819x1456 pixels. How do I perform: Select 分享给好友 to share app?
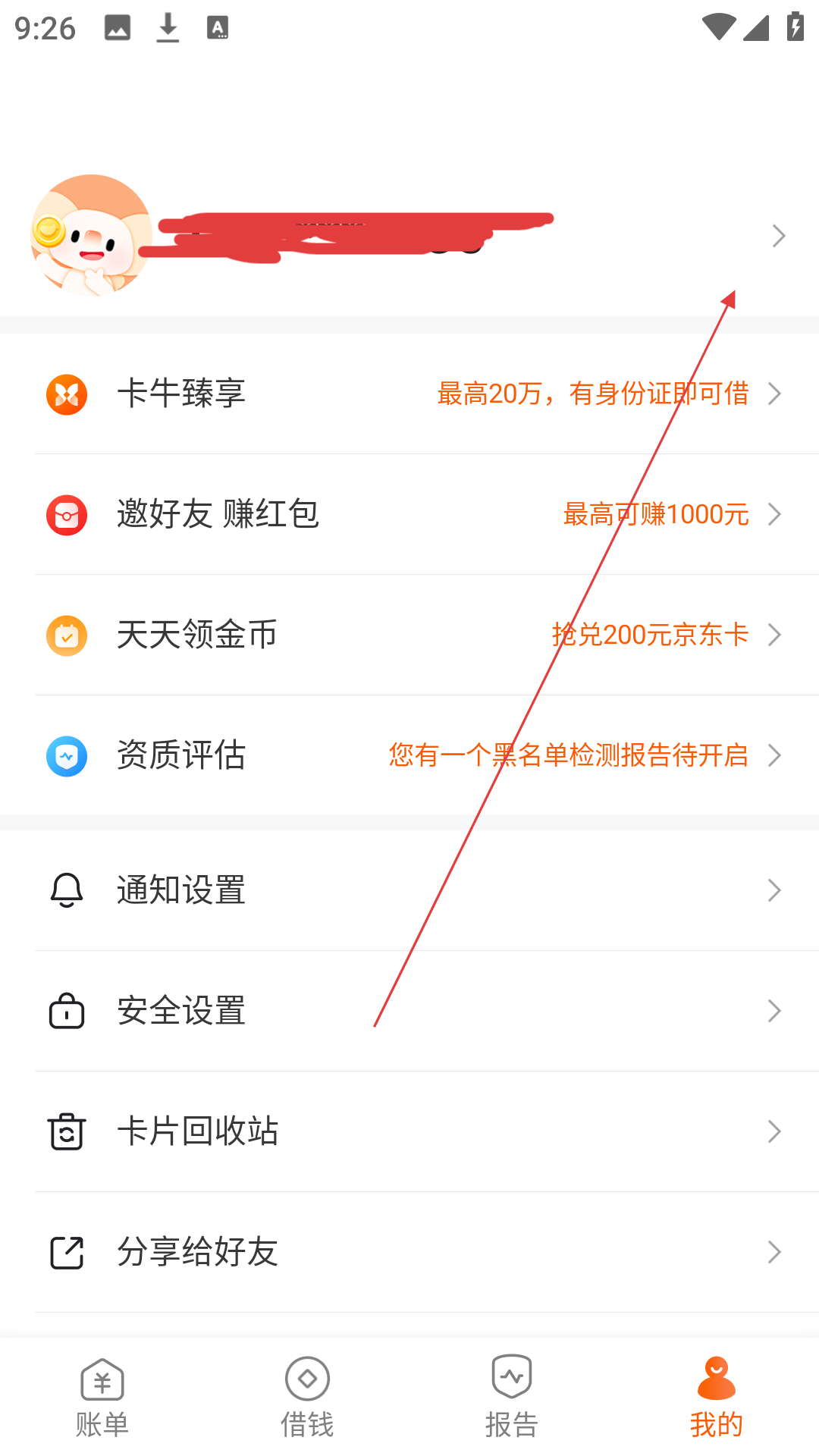coord(409,1252)
